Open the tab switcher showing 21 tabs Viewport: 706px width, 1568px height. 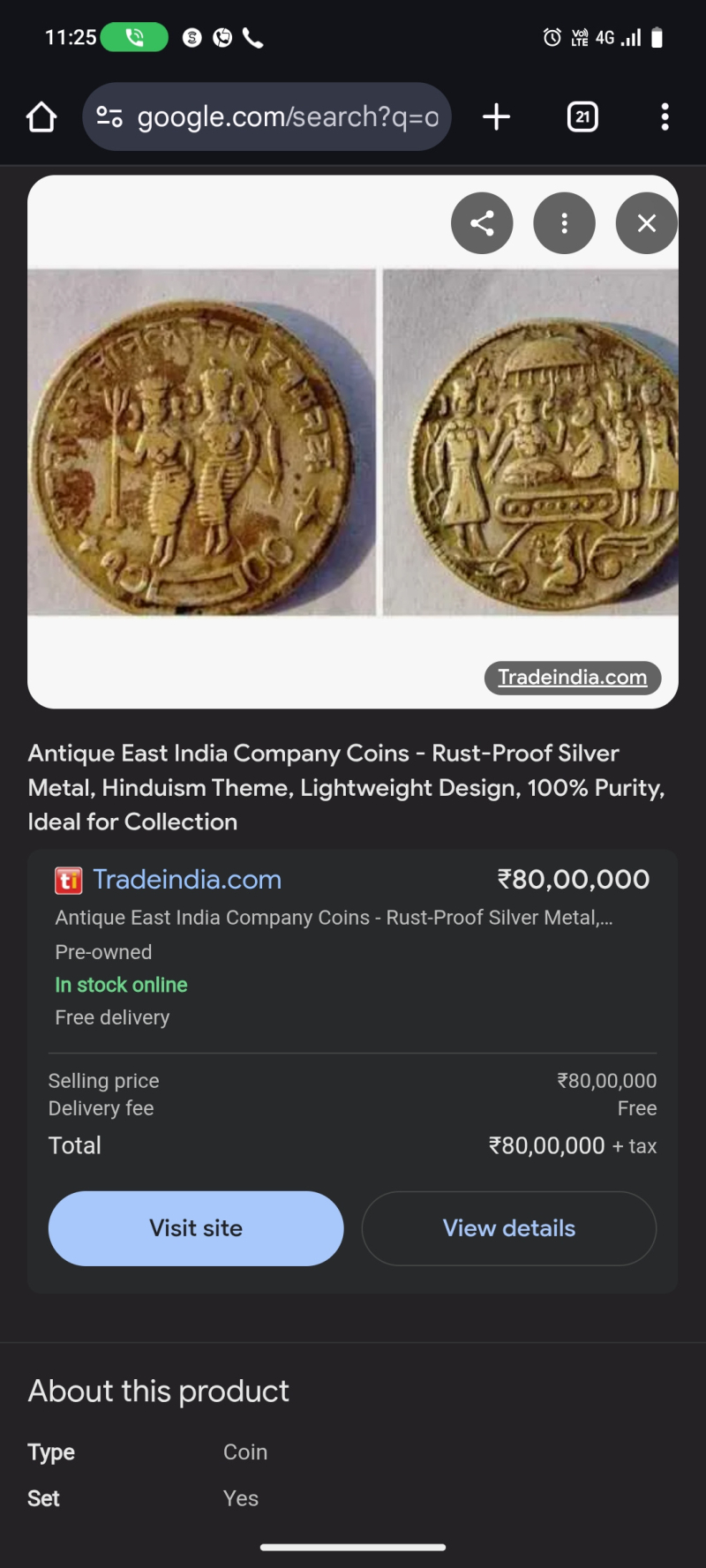tap(582, 116)
